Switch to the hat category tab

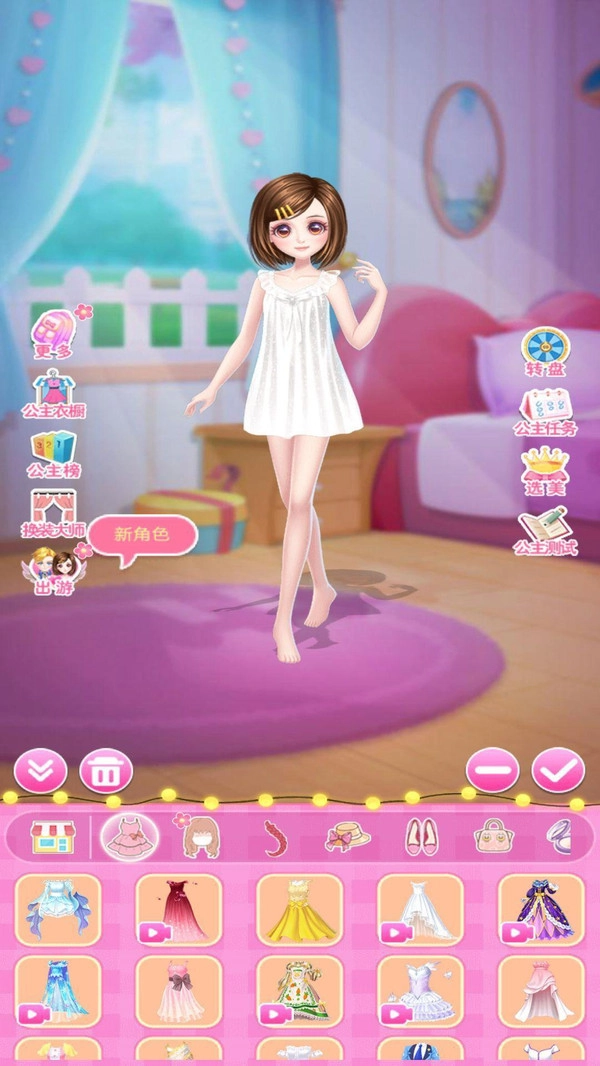pyautogui.click(x=347, y=836)
